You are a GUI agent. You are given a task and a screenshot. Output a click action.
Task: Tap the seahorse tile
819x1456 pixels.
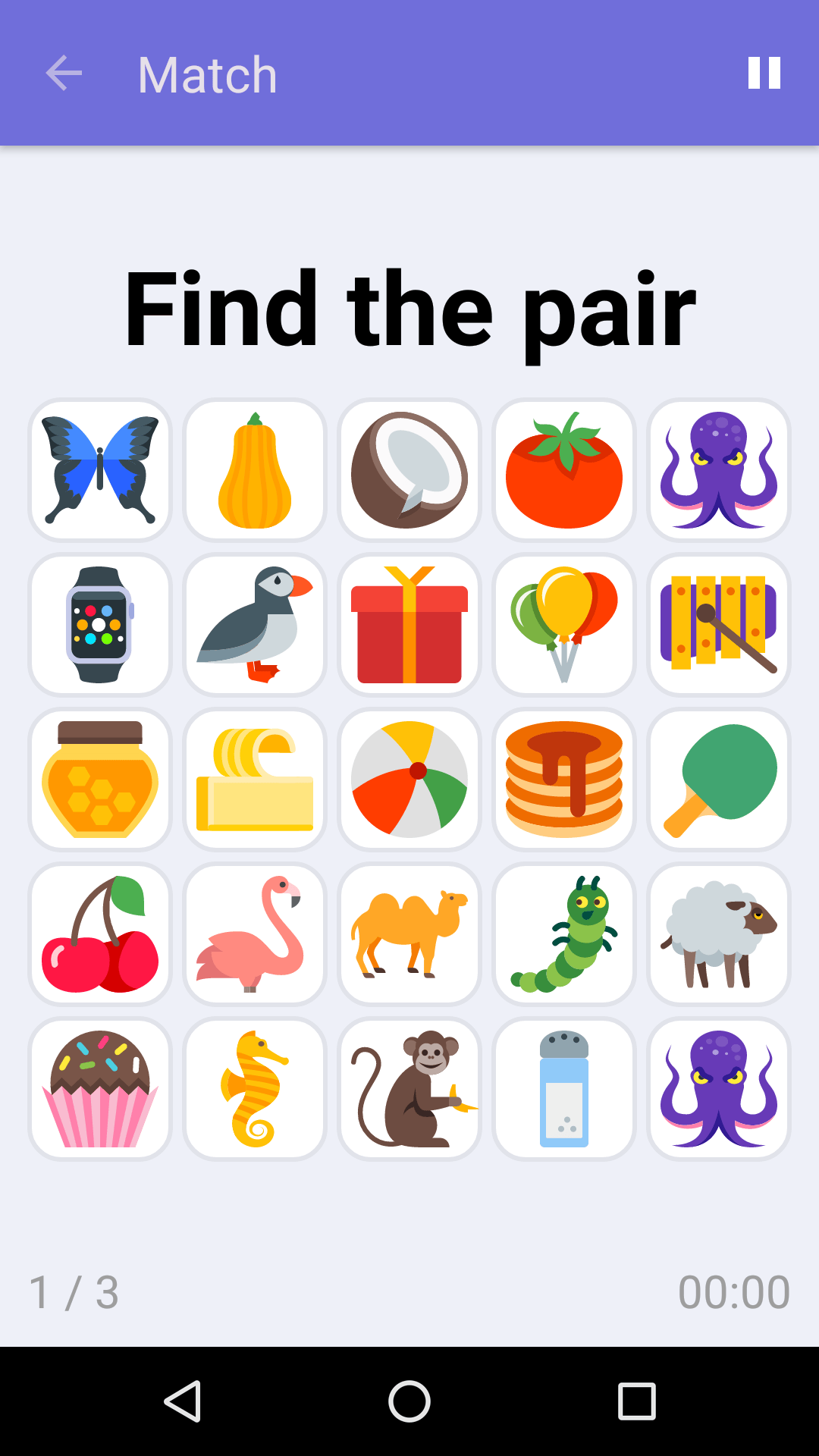click(254, 1088)
